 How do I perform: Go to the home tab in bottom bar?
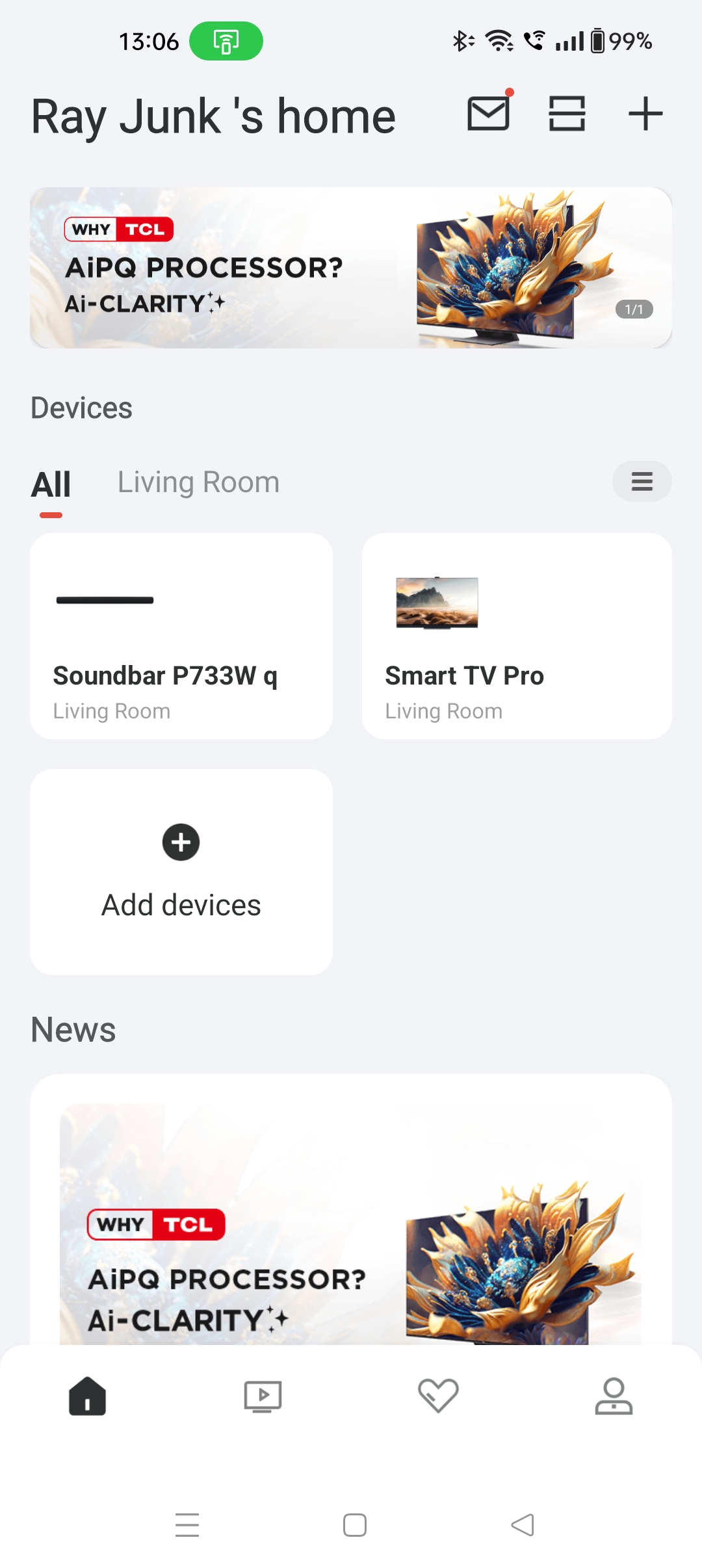87,1396
